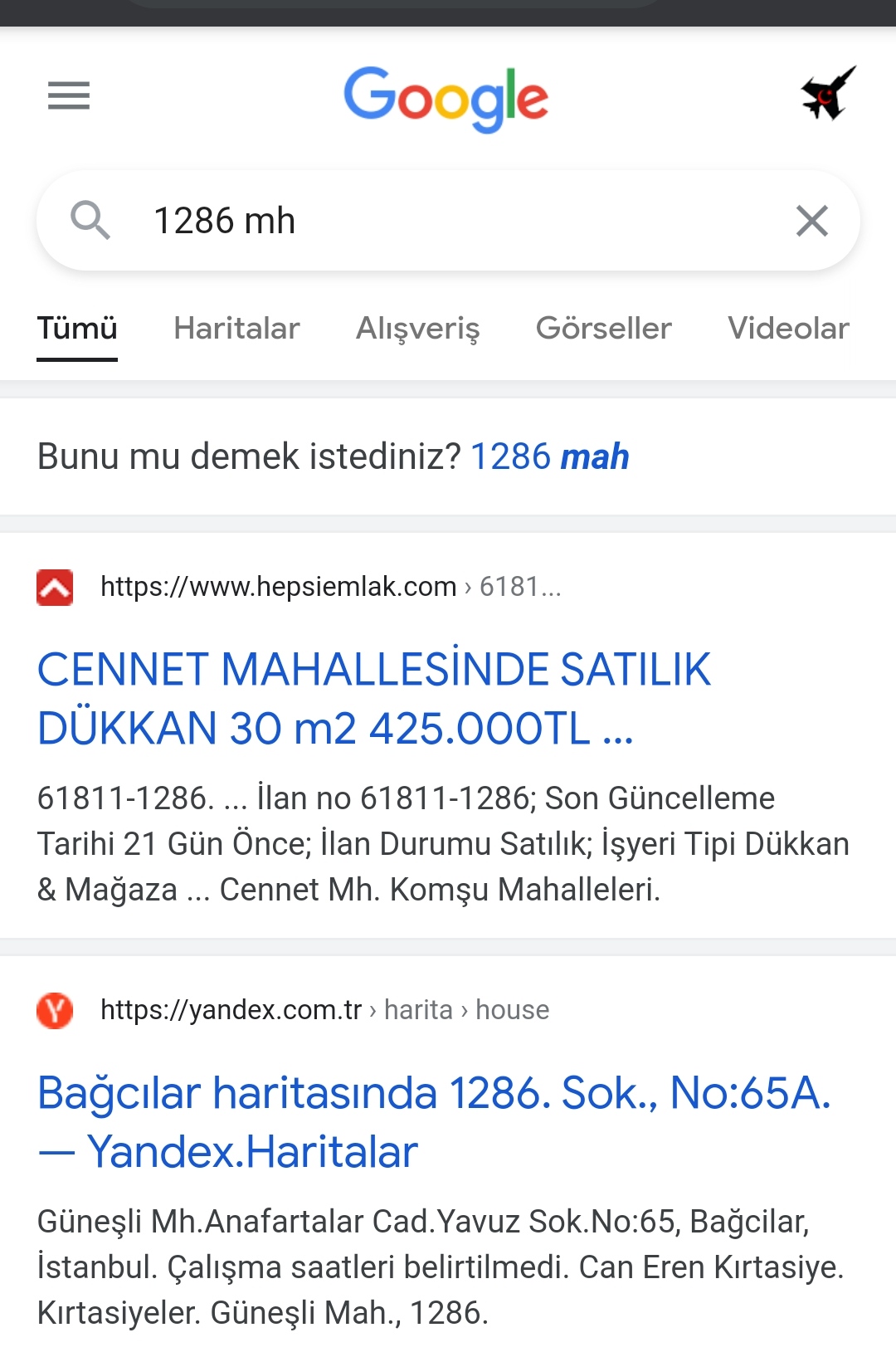Switch to the Görseller tab
The width and height of the screenshot is (896, 1352).
click(x=603, y=329)
